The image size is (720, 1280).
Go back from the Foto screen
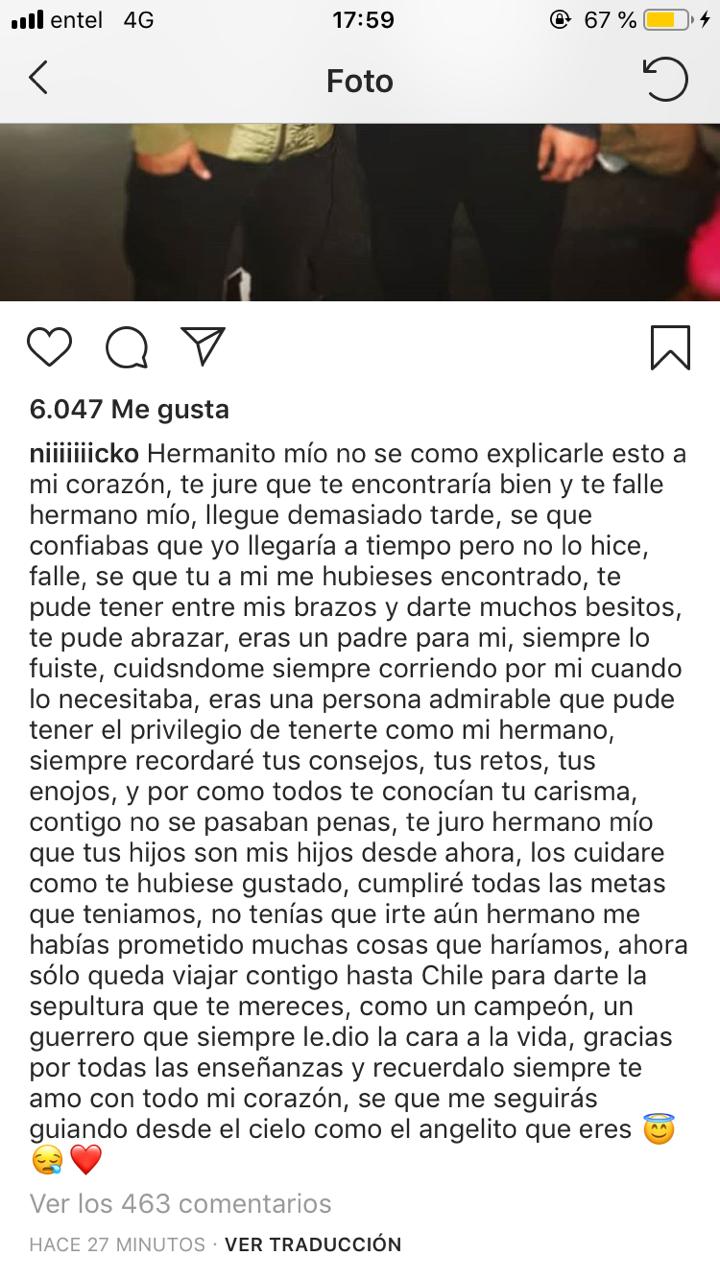[38, 78]
